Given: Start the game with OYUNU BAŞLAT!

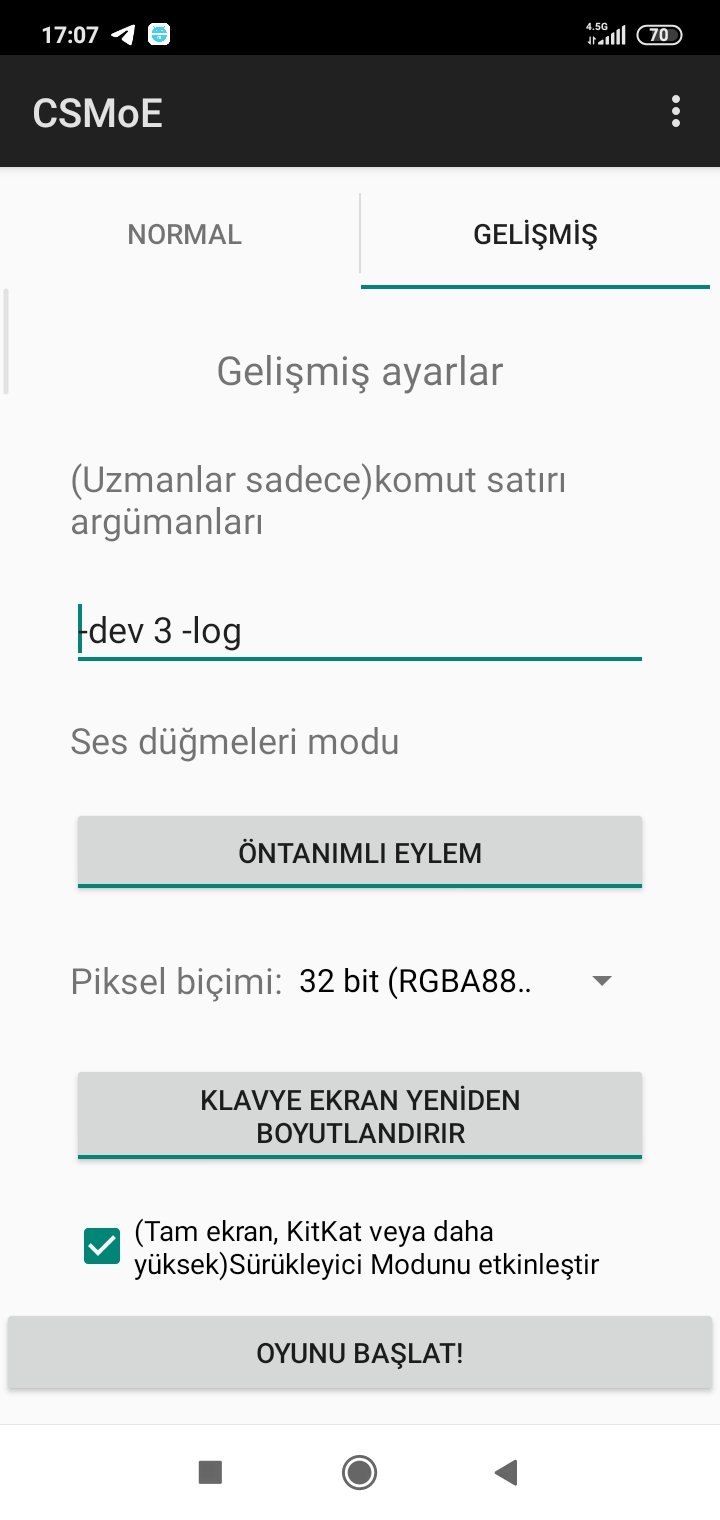Looking at the screenshot, I should tap(359, 1353).
